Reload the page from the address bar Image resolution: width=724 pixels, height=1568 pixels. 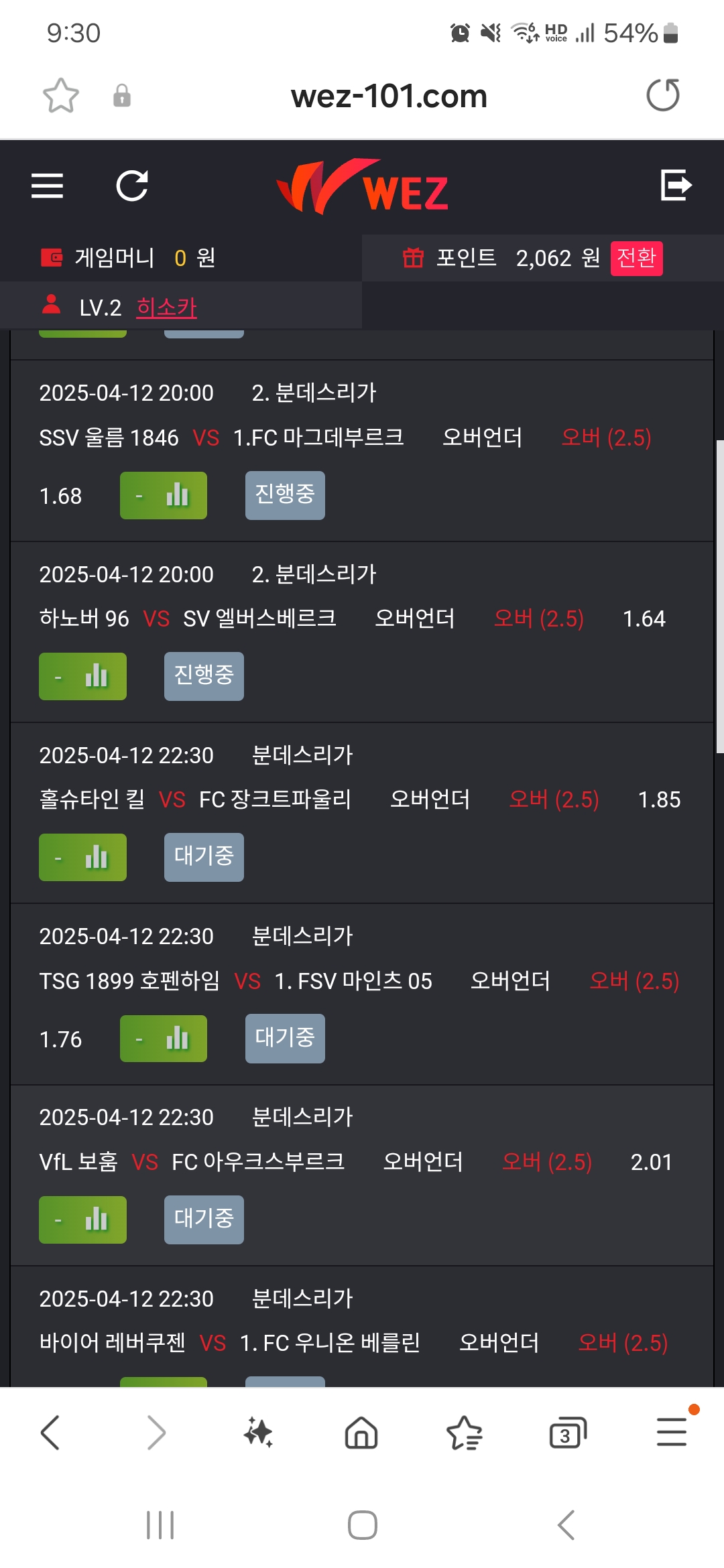[662, 95]
